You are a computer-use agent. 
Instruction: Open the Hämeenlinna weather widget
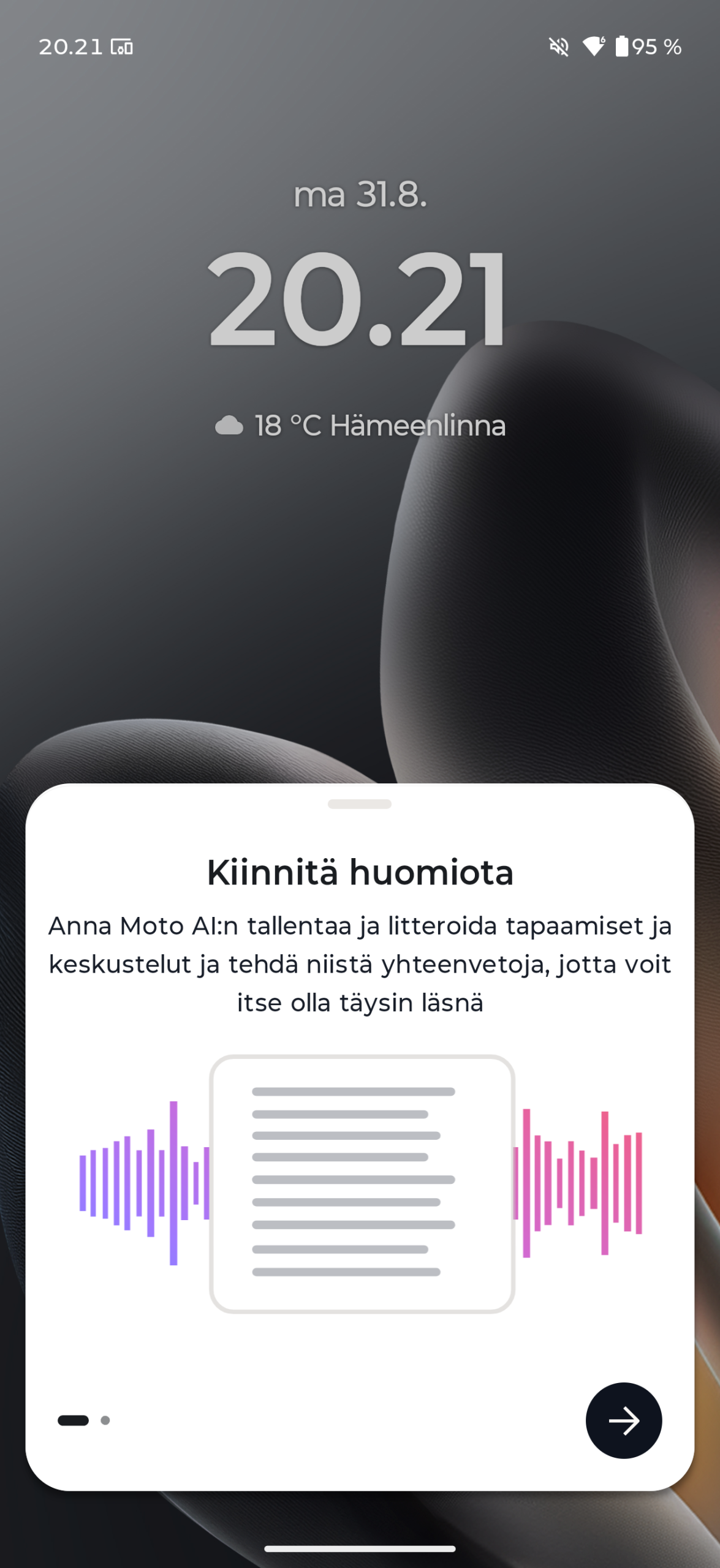(360, 425)
